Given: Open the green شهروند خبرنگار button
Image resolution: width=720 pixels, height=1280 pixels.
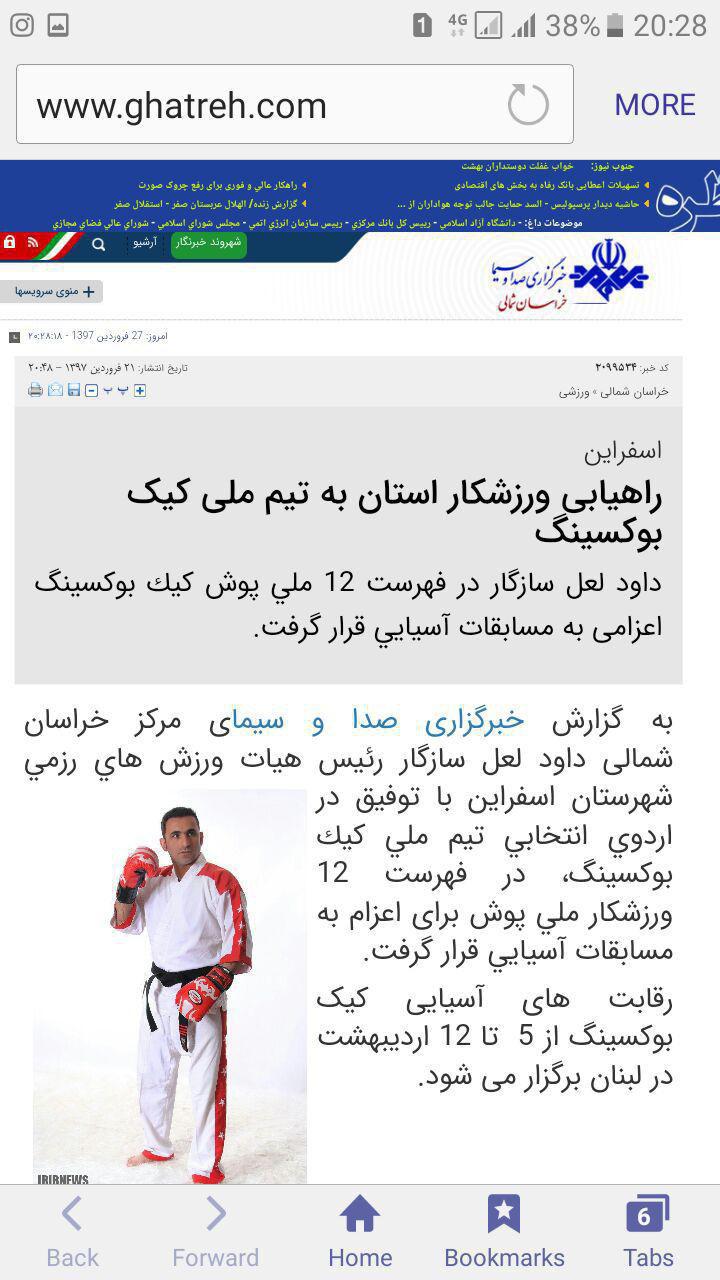Looking at the screenshot, I should [x=208, y=242].
